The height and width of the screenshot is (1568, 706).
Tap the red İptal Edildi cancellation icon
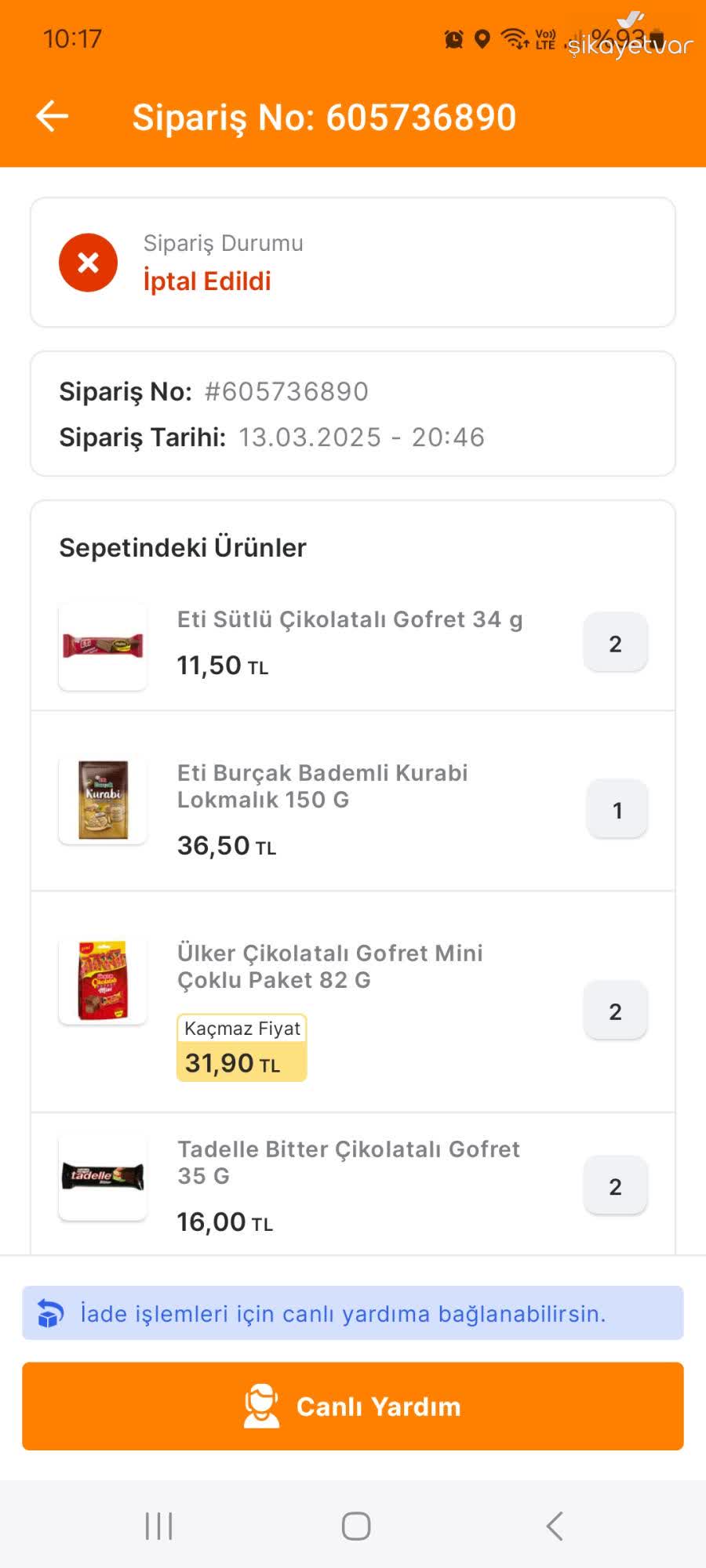[87, 262]
